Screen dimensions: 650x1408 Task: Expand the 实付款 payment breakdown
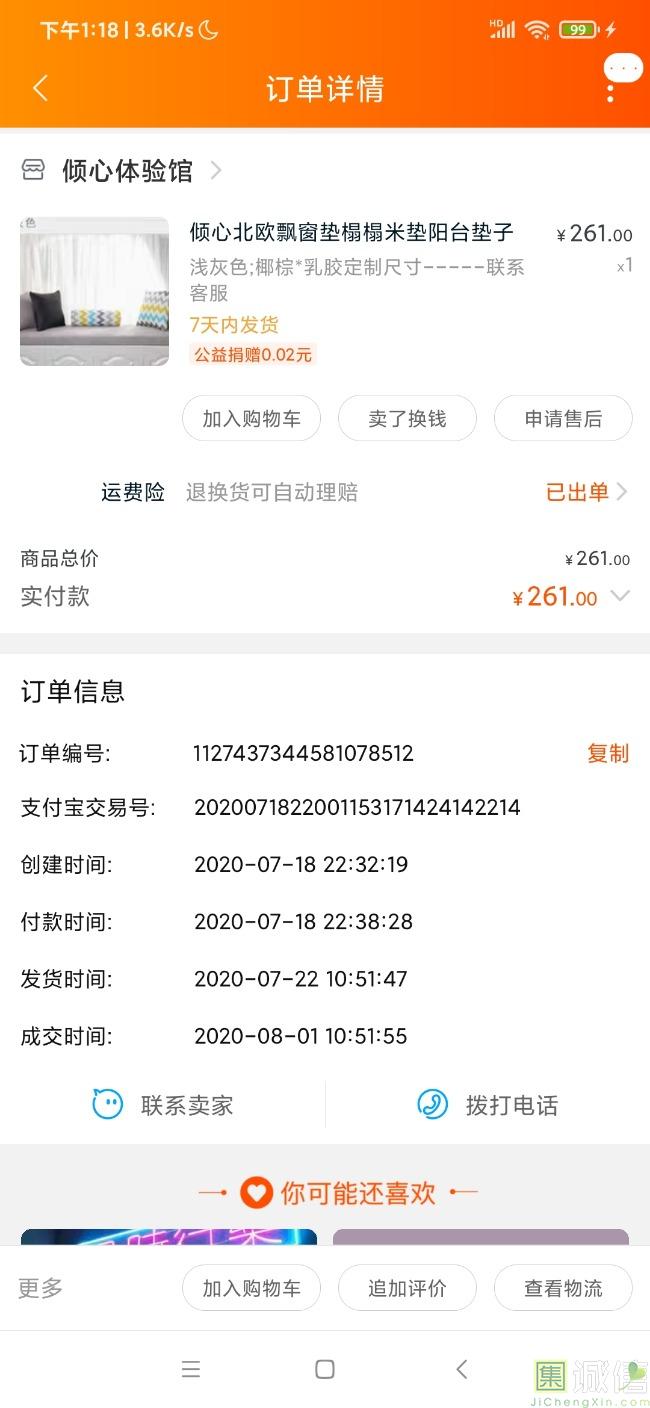[620, 596]
